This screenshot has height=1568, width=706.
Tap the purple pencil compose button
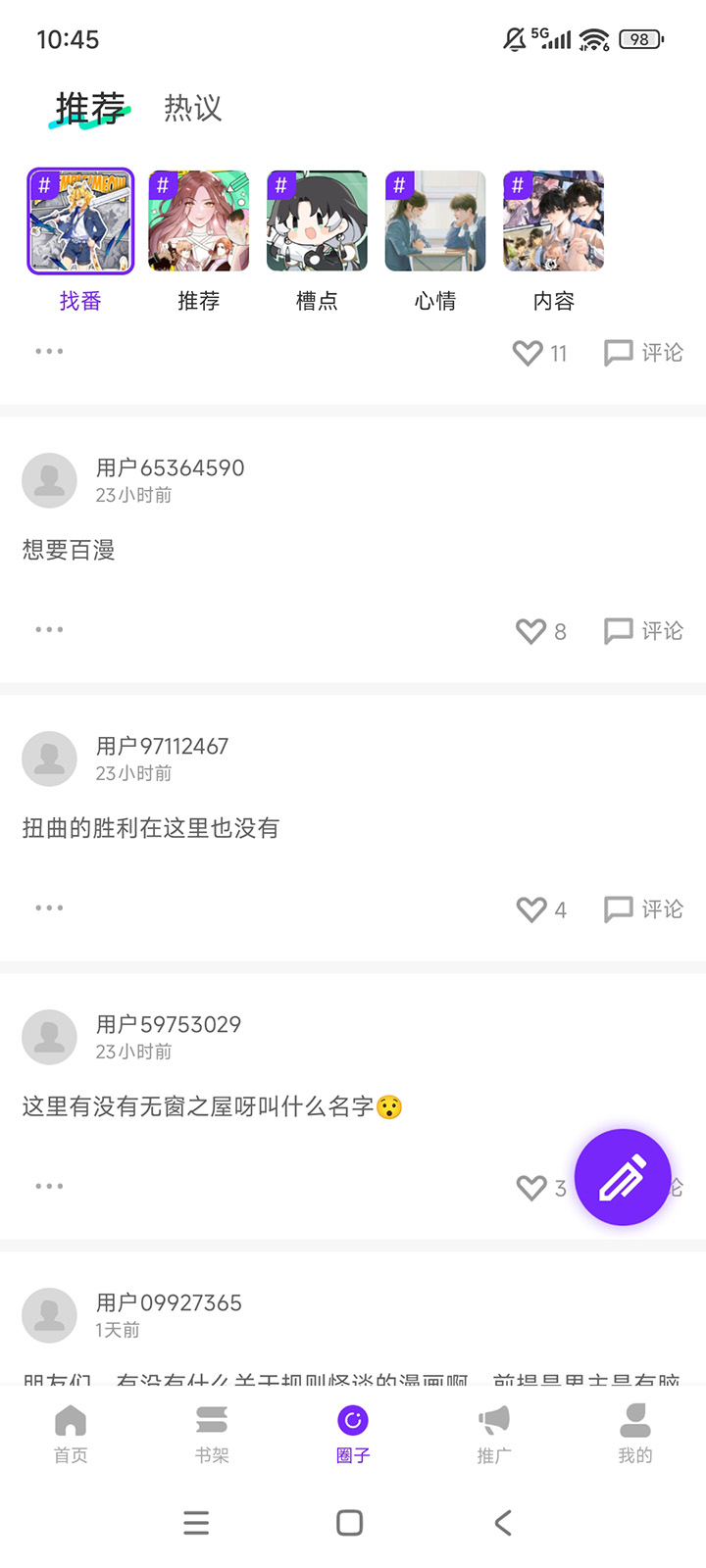623,1176
